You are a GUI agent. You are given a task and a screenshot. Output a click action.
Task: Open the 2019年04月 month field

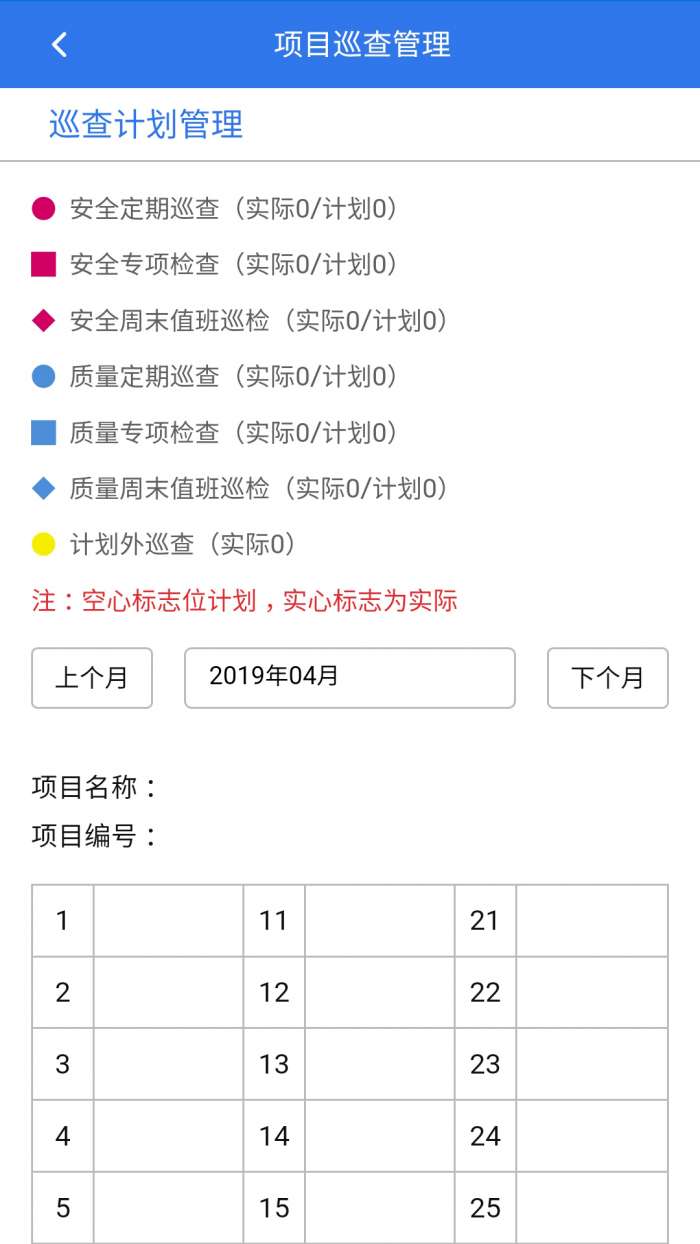(349, 677)
